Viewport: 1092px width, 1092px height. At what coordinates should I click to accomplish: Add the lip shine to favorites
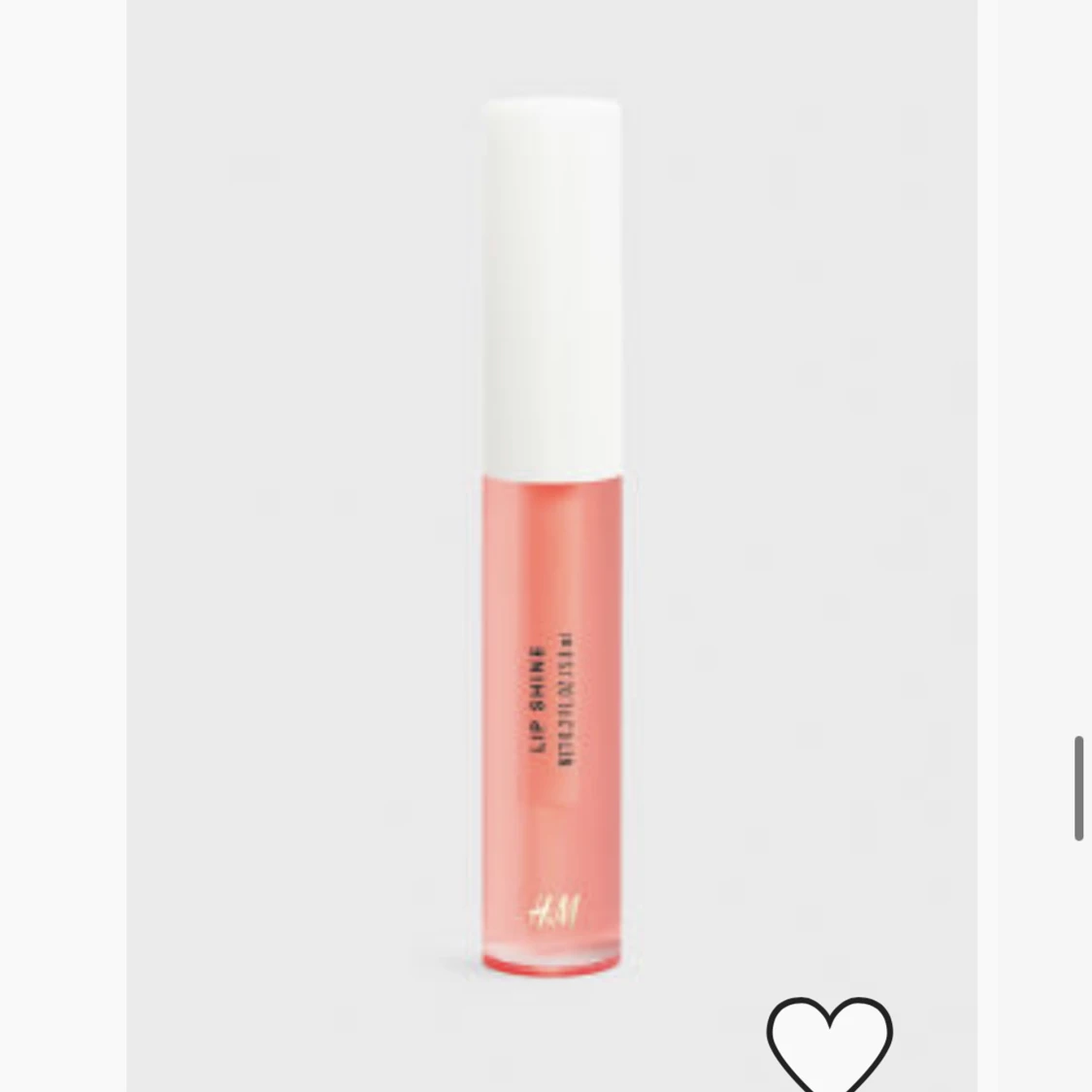click(x=829, y=1045)
